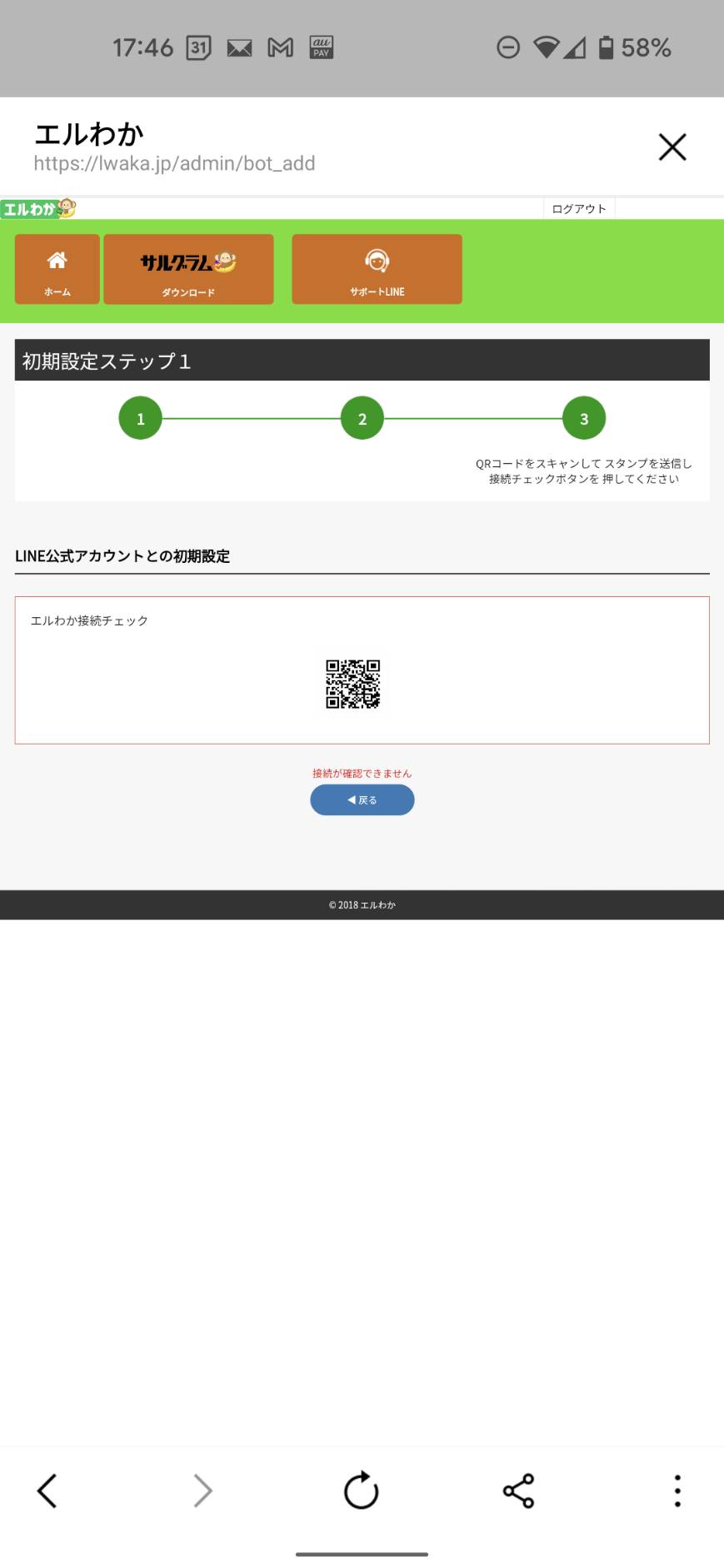This screenshot has width=724, height=1568.
Task: Tap the ログアウト link
Action: (x=579, y=208)
